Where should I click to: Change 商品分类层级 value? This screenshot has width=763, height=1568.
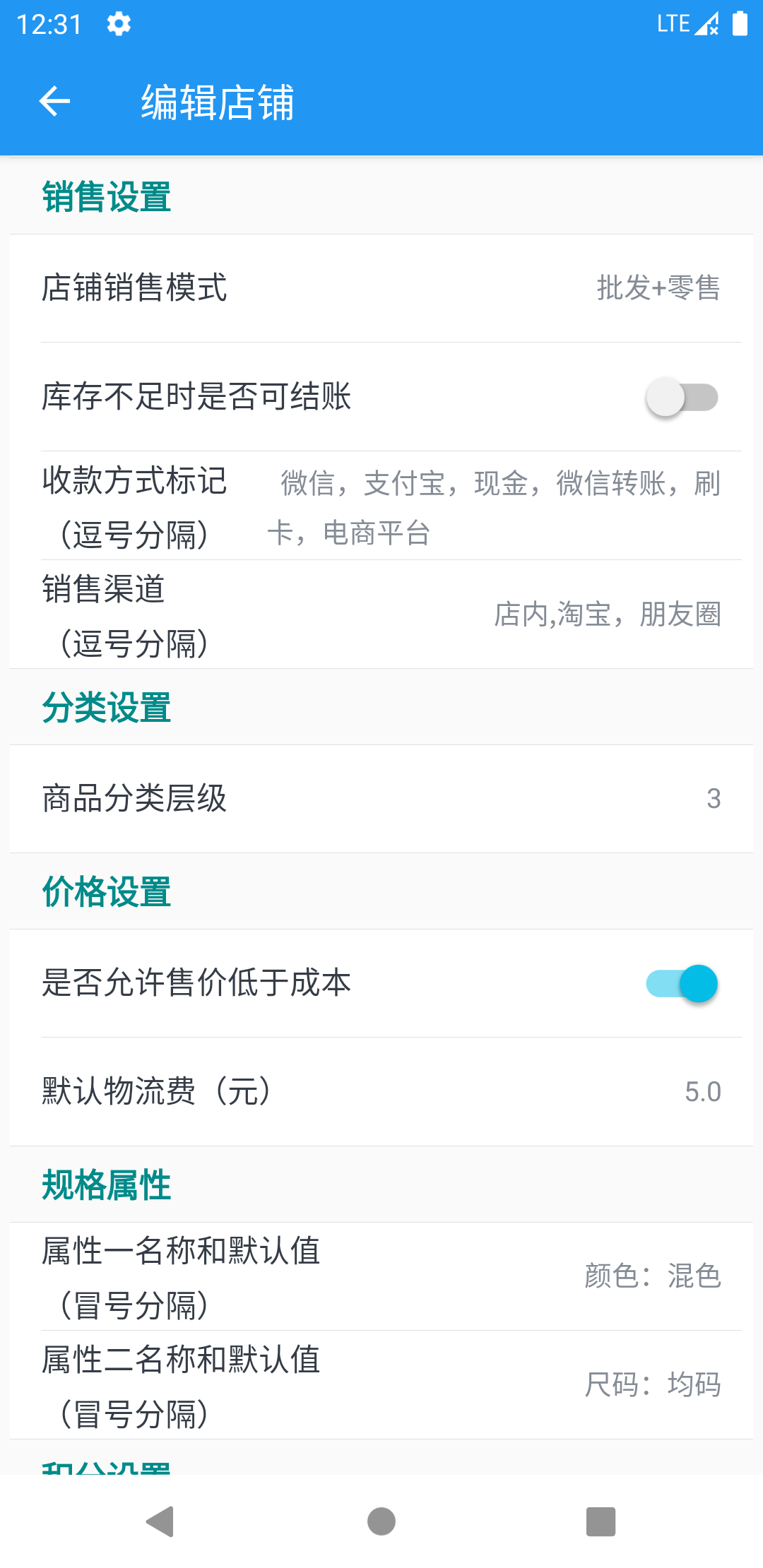381,799
